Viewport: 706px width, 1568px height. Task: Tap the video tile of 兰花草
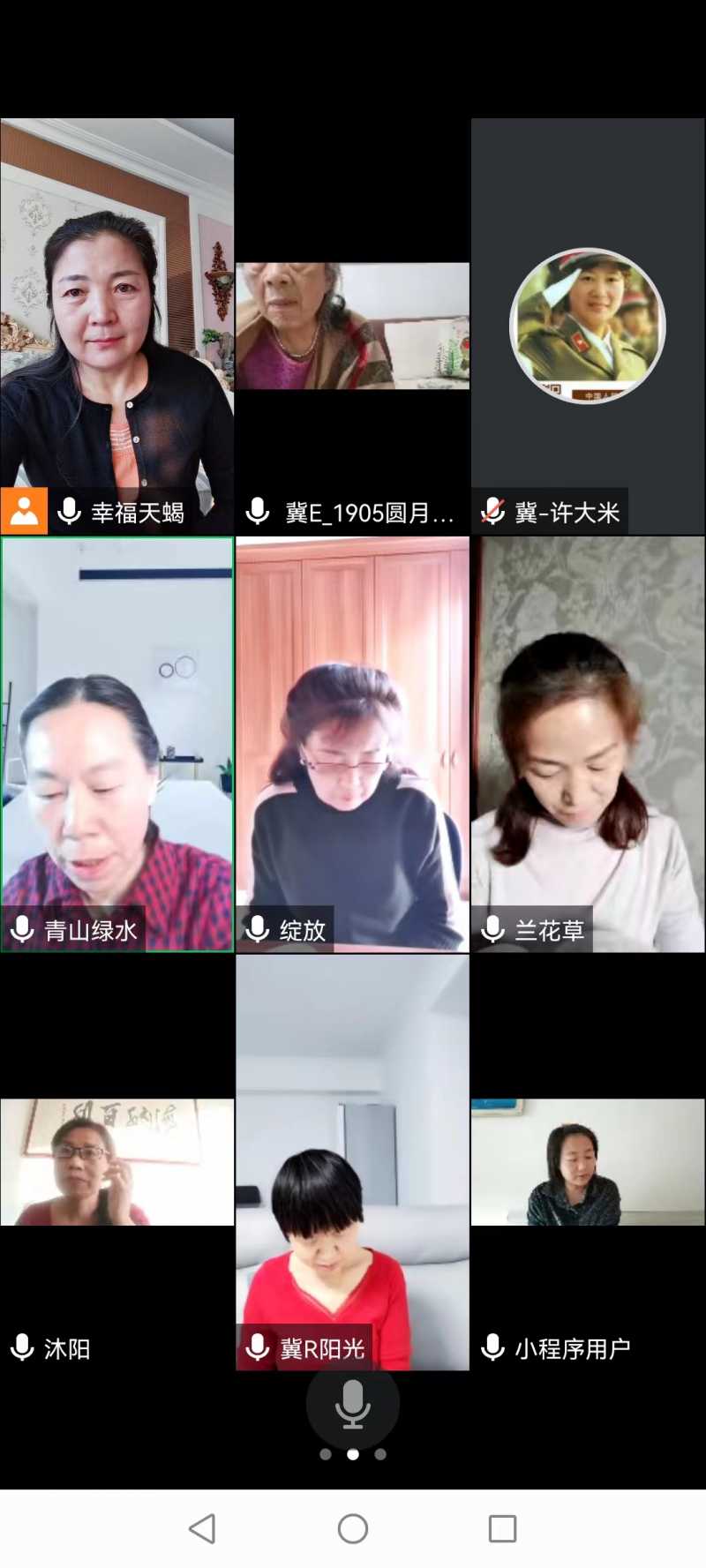[588, 744]
